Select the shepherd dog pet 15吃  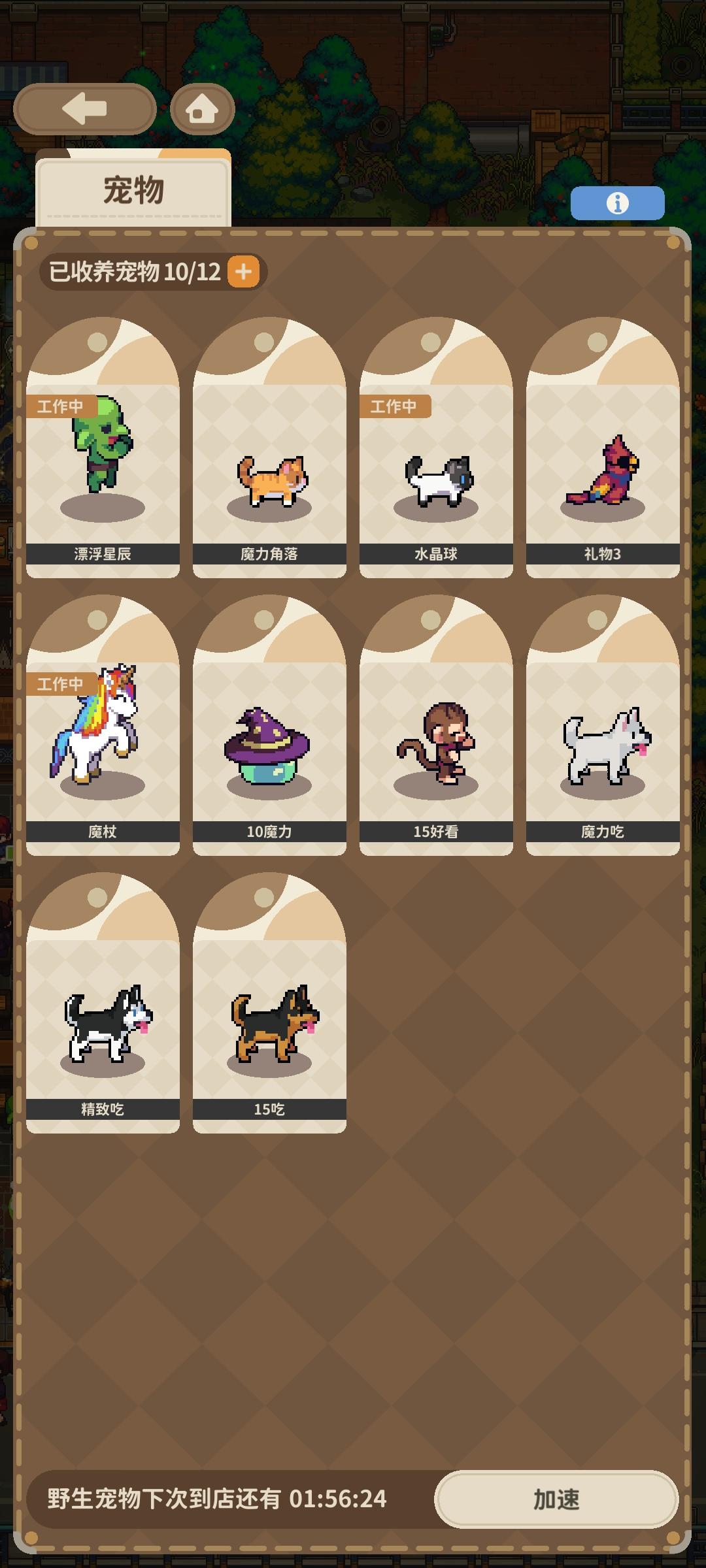pyautogui.click(x=269, y=1026)
